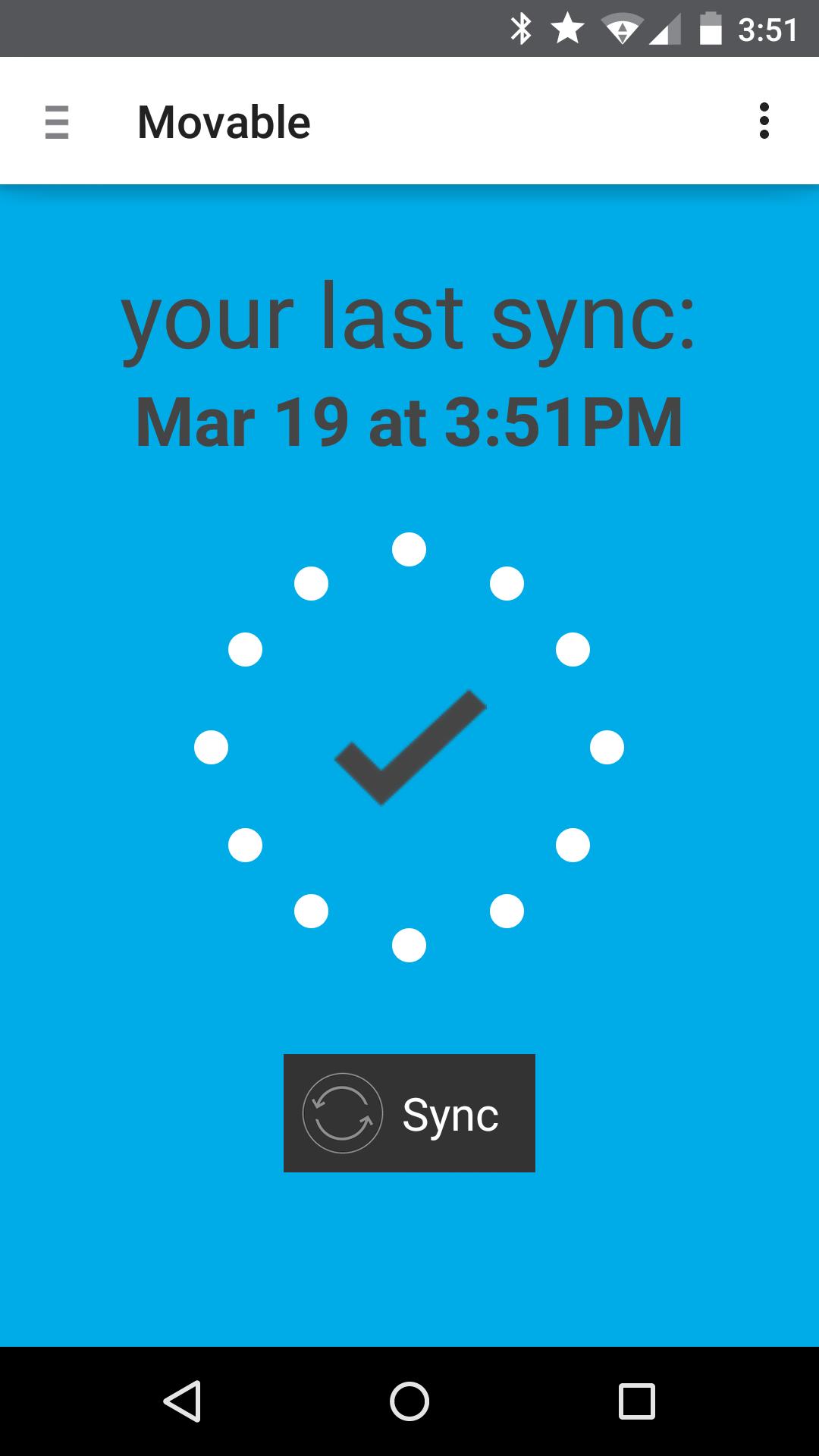Go back using the system back button

tap(182, 1400)
